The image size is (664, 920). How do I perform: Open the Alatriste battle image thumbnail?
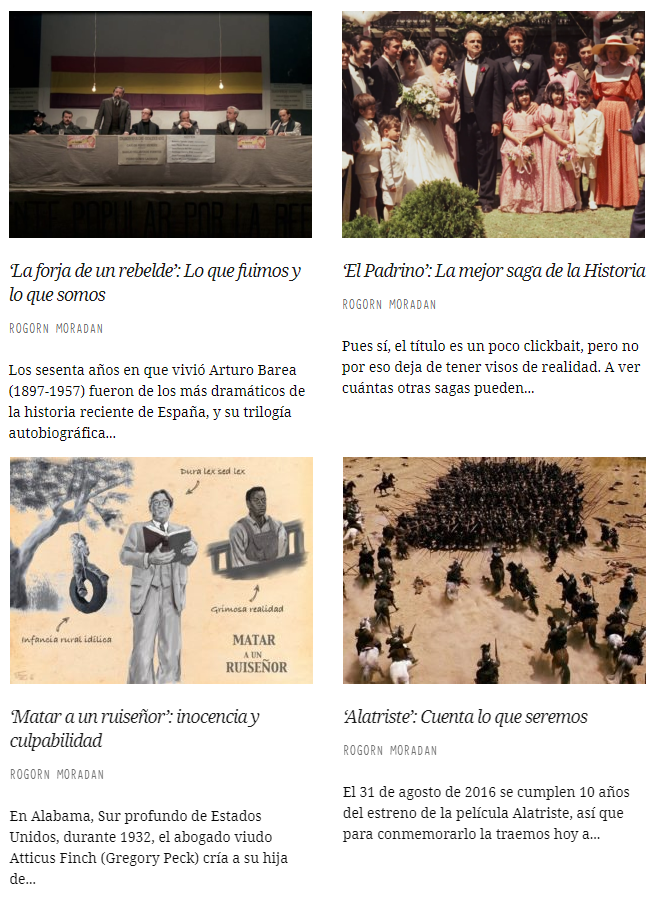[493, 570]
